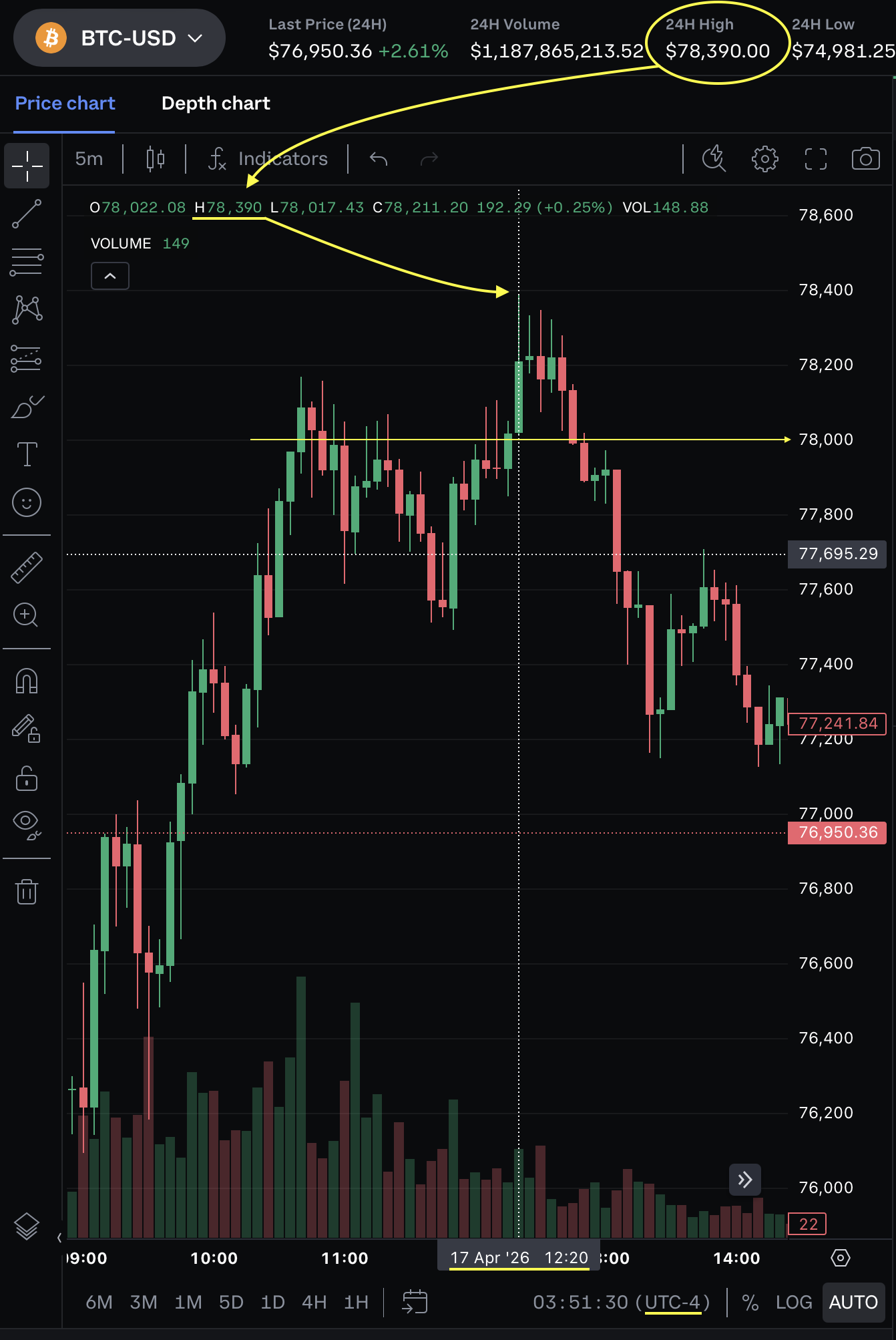Collapse the volume indicator legend
896x1340 pixels.
click(110, 276)
